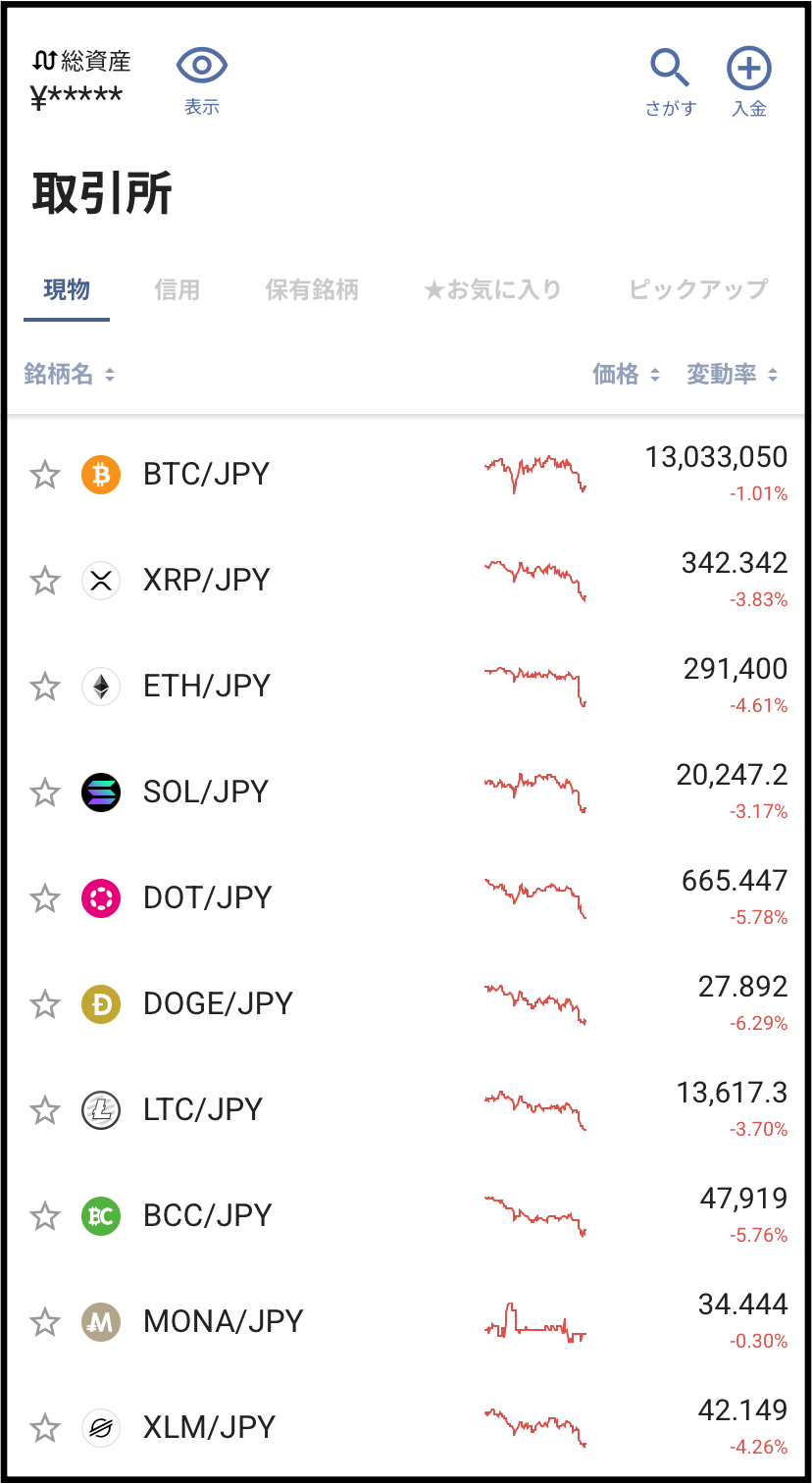Viewport: 812px width, 1483px height.
Task: Favorite XRP/JPY with its star
Action: [x=45, y=581]
